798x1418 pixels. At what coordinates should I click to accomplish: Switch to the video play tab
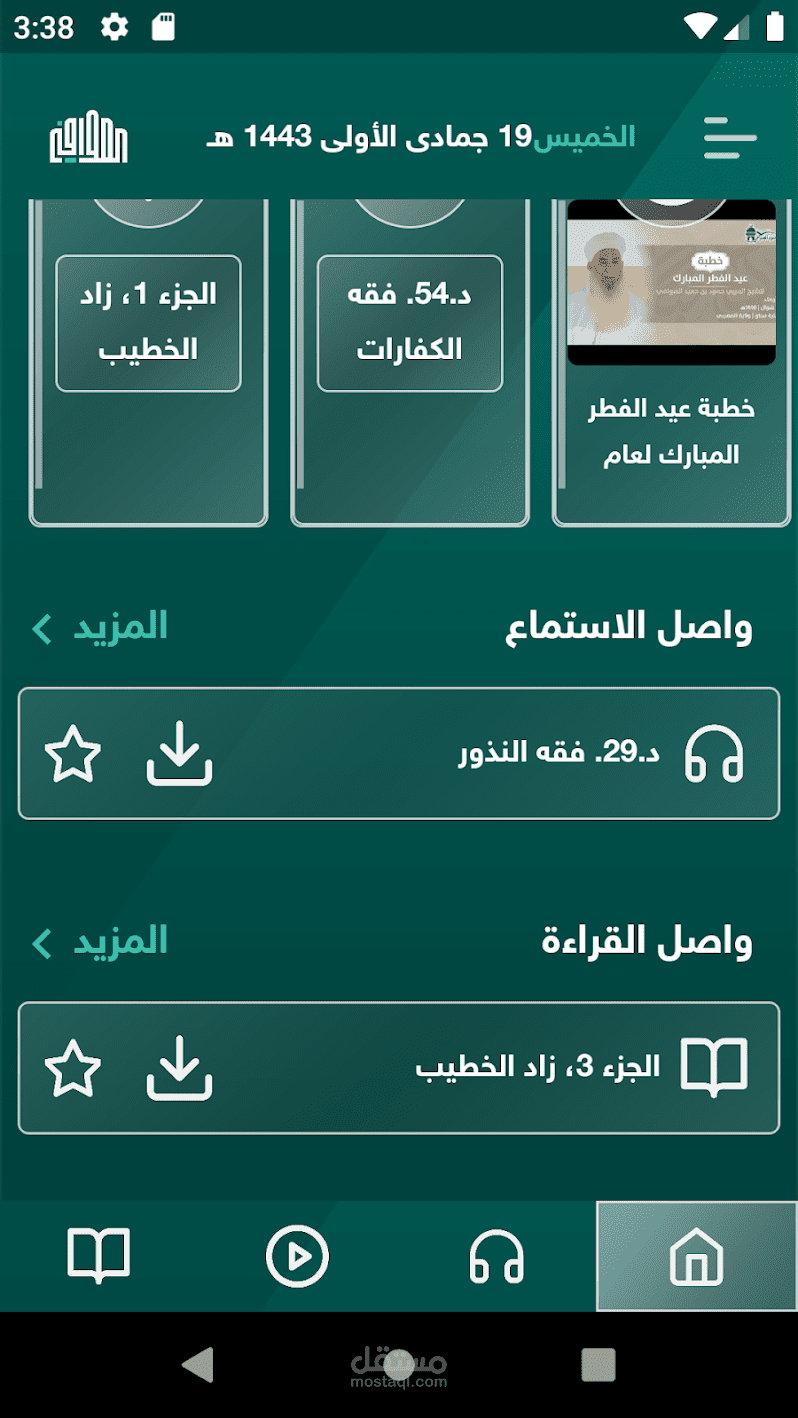[297, 1256]
